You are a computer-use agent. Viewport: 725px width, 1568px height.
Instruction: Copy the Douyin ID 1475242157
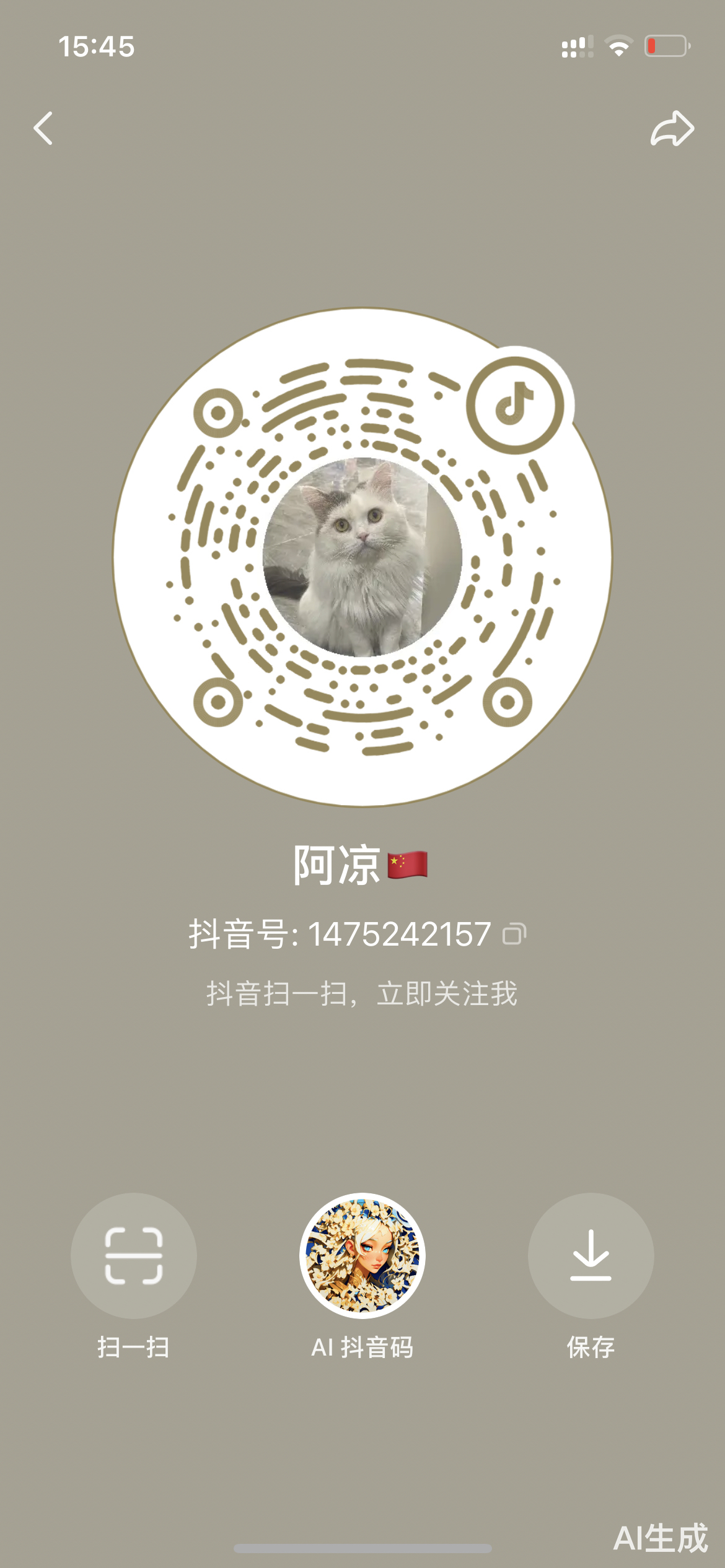[514, 933]
